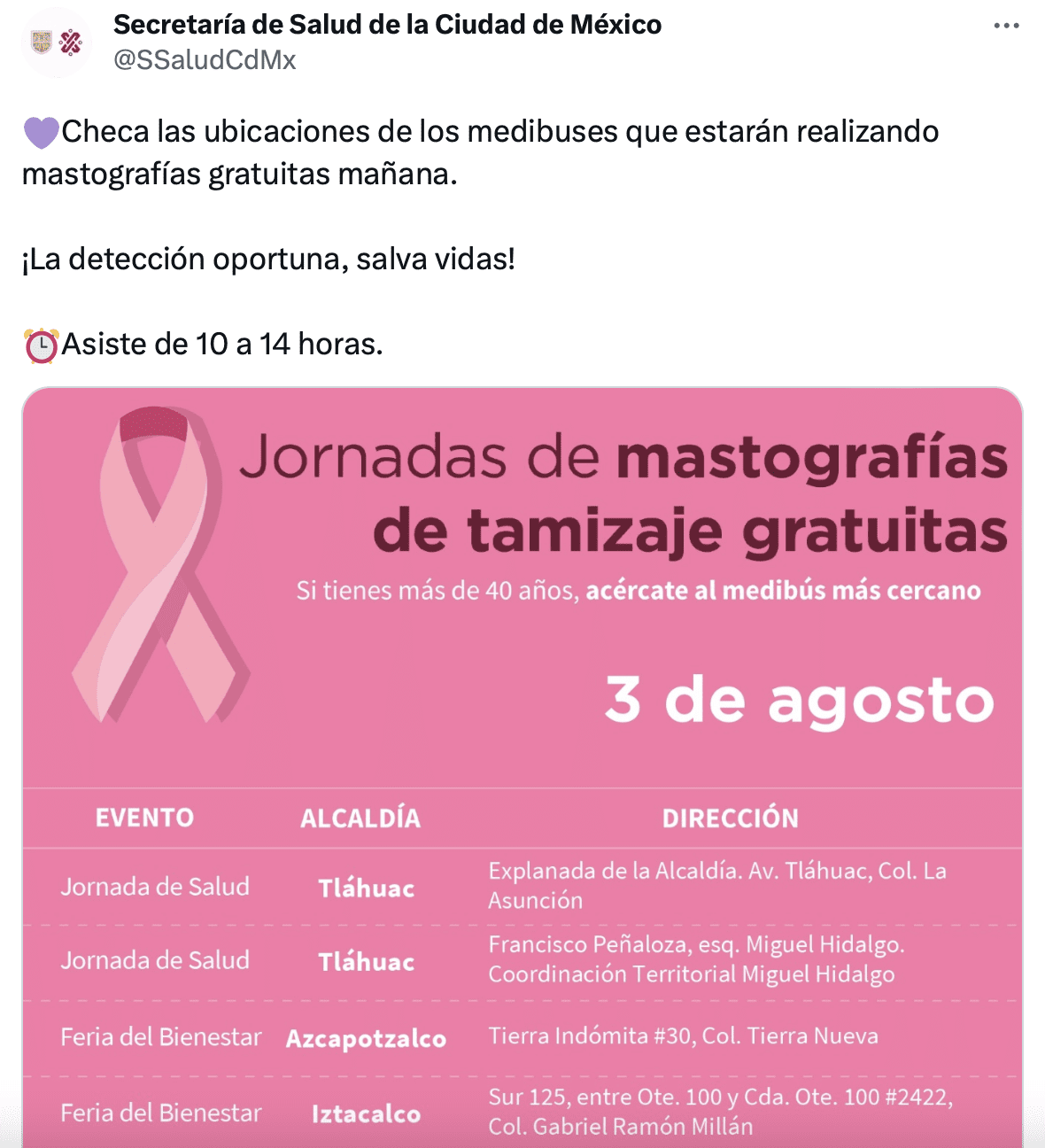Open the post's overflow menu
The image size is (1045, 1148).
click(1006, 26)
